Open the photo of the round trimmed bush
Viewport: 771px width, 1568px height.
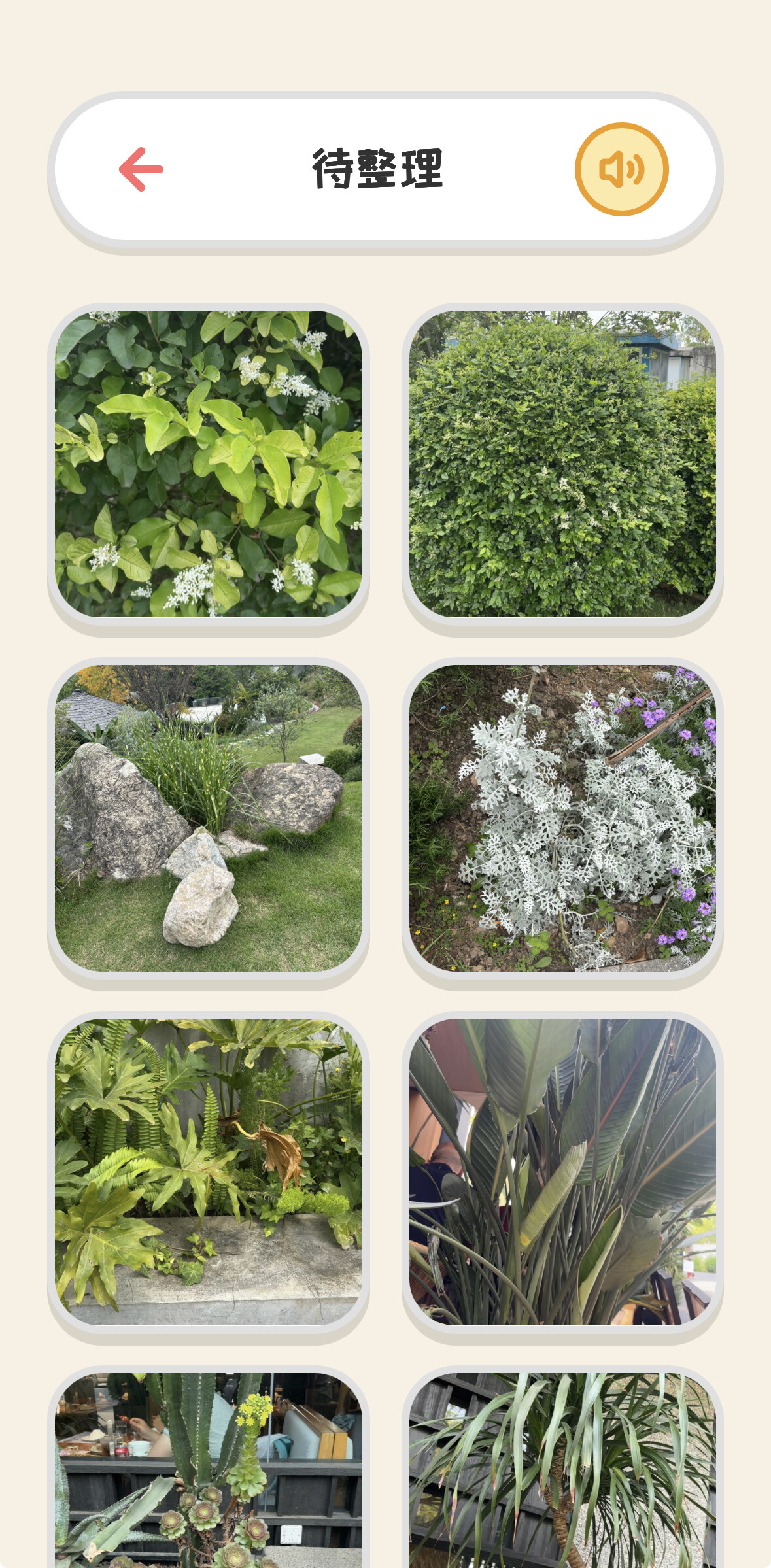[x=562, y=464]
